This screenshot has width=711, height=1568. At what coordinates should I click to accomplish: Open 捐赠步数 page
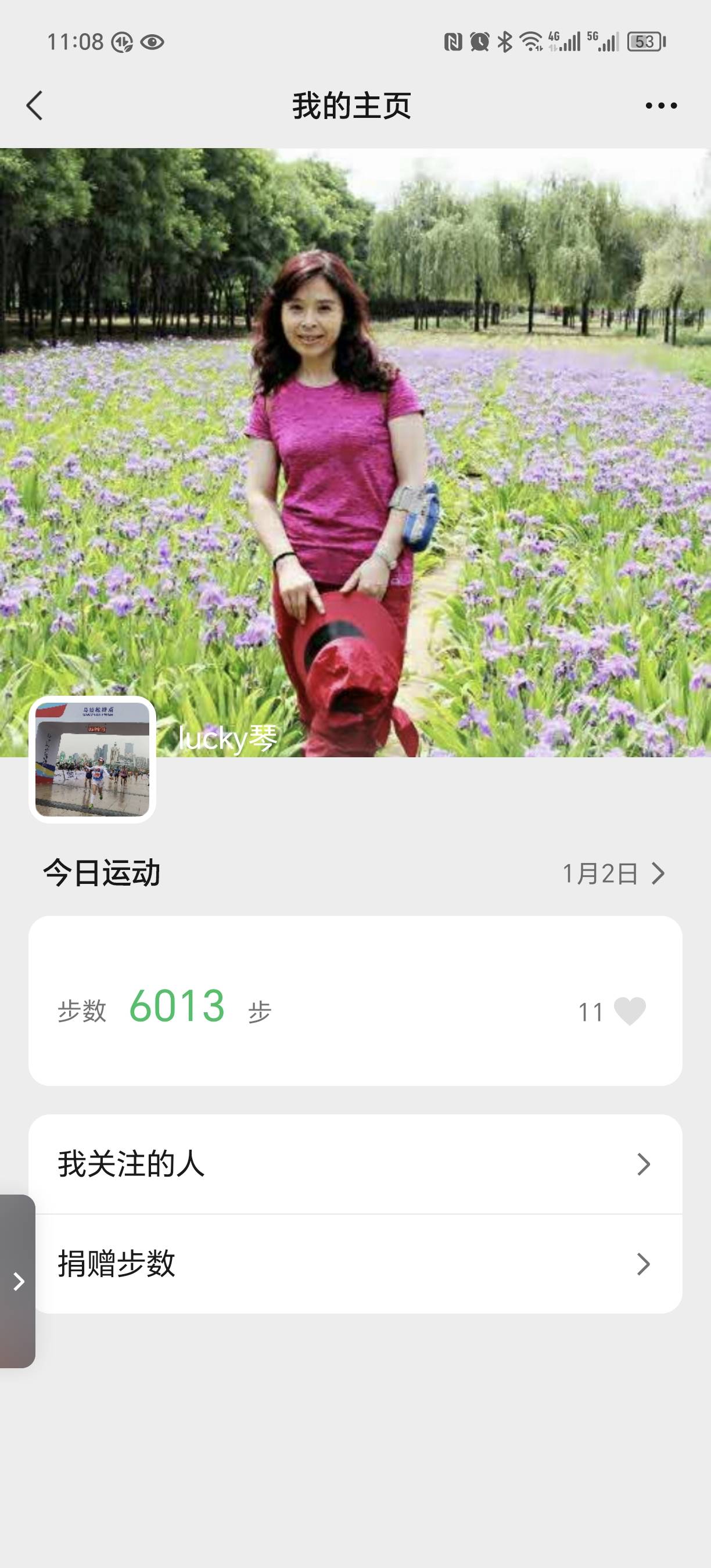(355, 1264)
